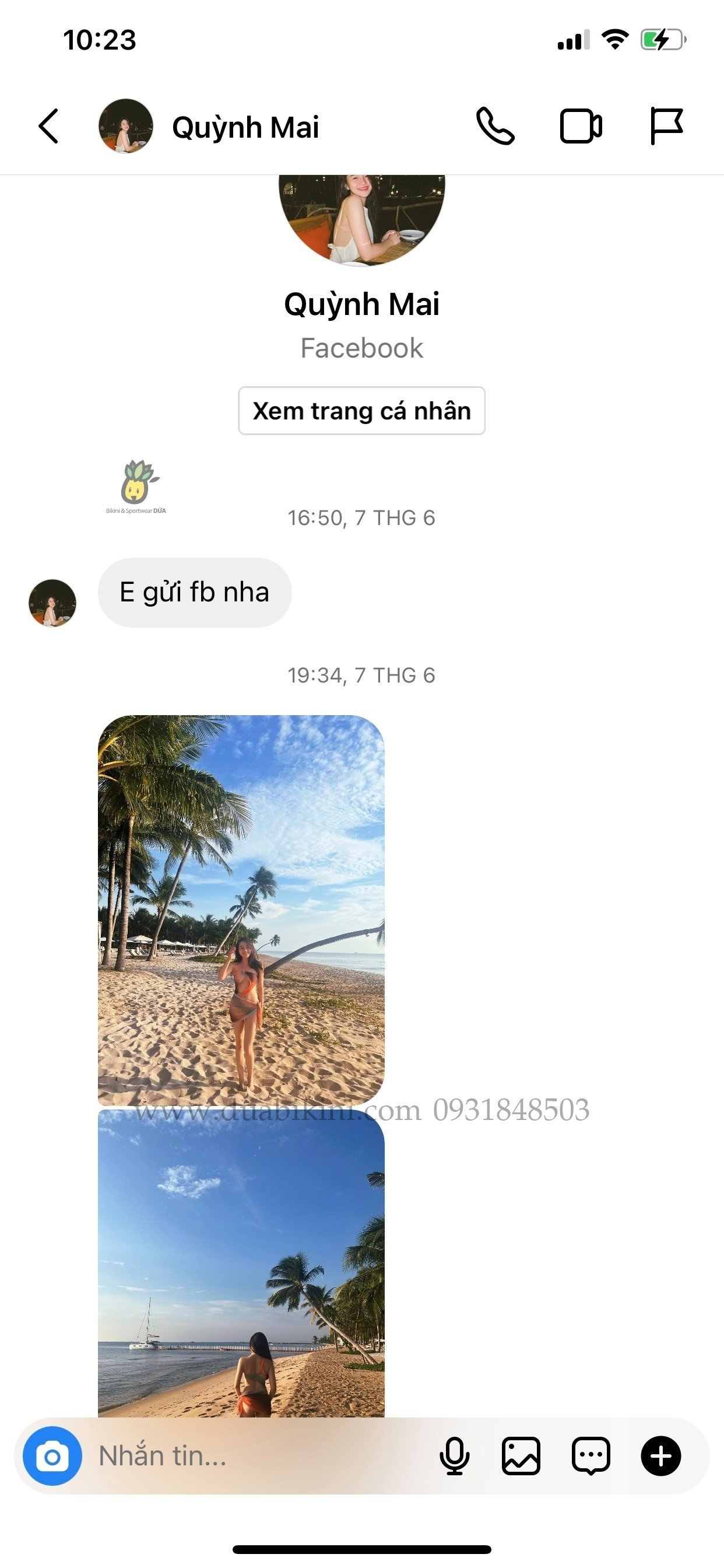Record a voice message with the microphone
Viewport: 724px width, 1568px height.
click(x=454, y=1456)
